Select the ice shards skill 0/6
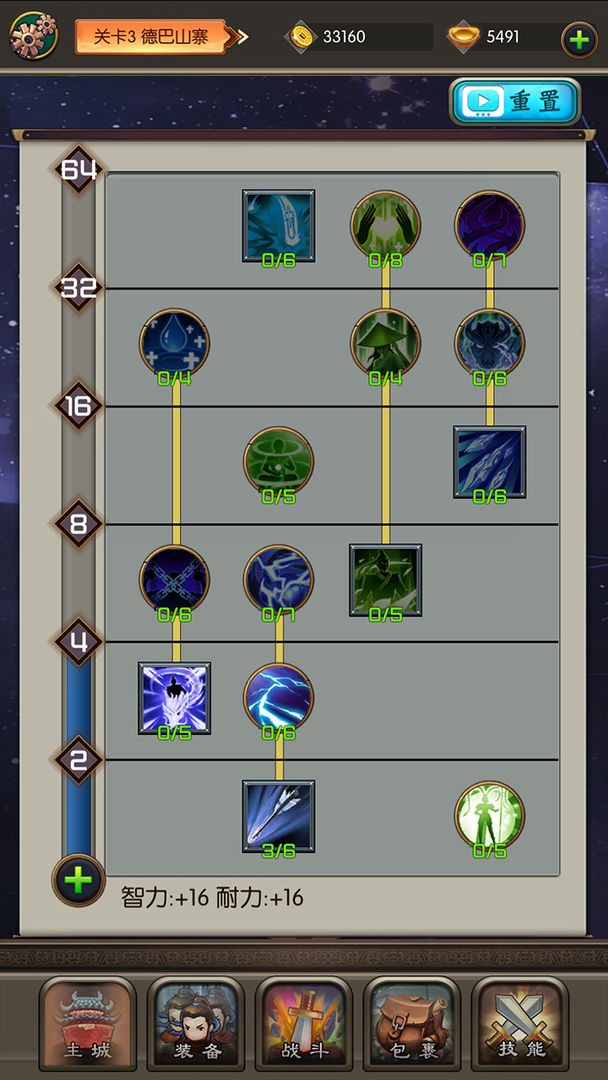 490,461
